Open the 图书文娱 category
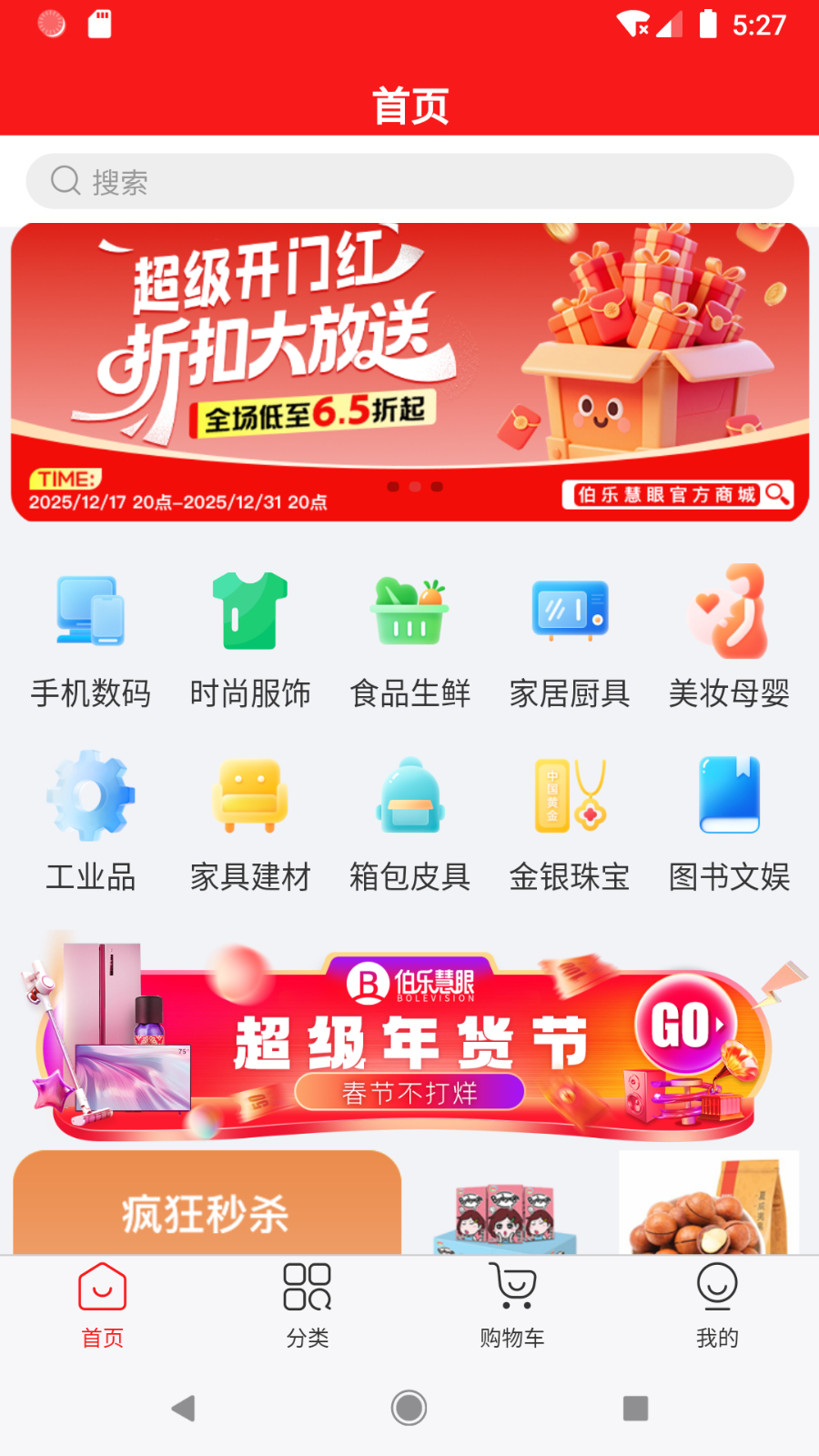The image size is (819, 1456). tap(729, 821)
